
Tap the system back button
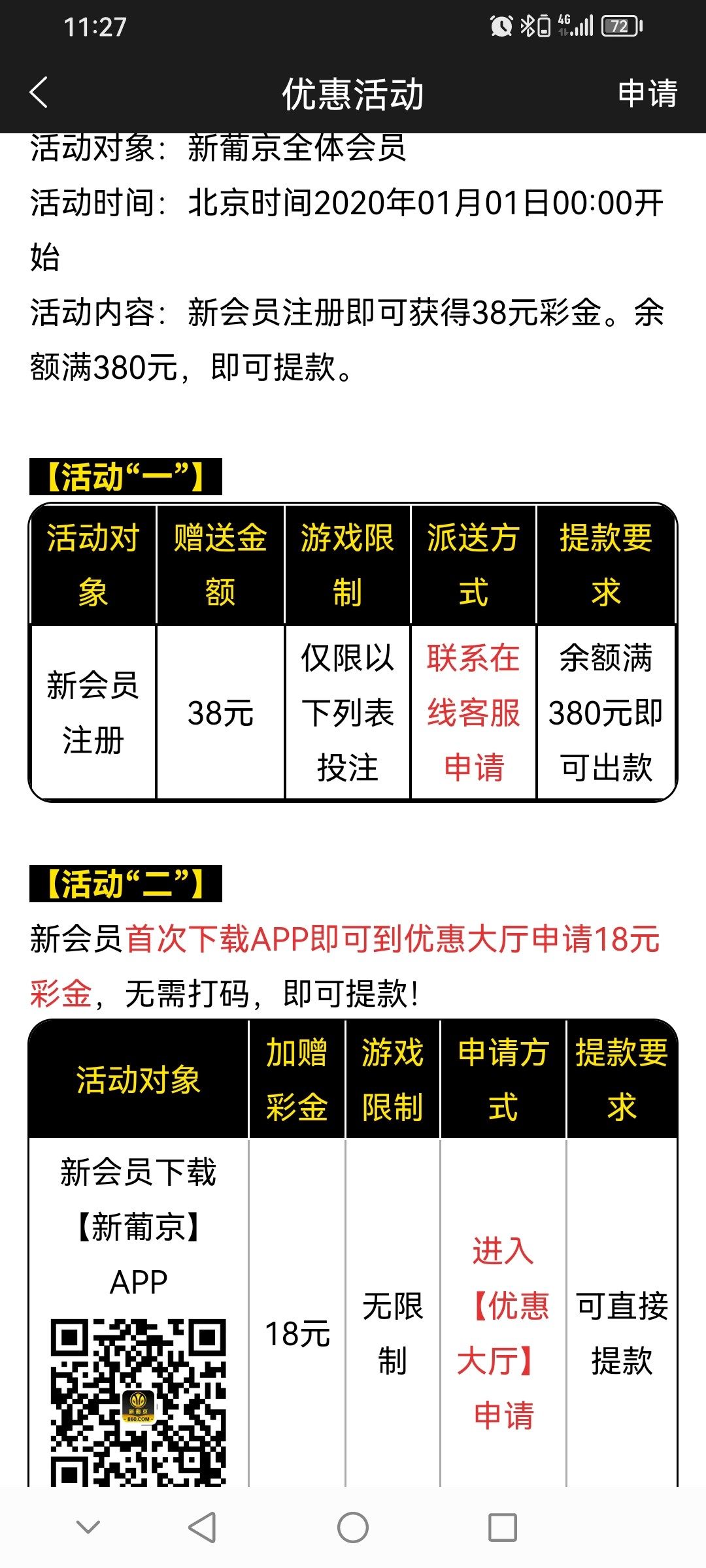coord(202,1527)
